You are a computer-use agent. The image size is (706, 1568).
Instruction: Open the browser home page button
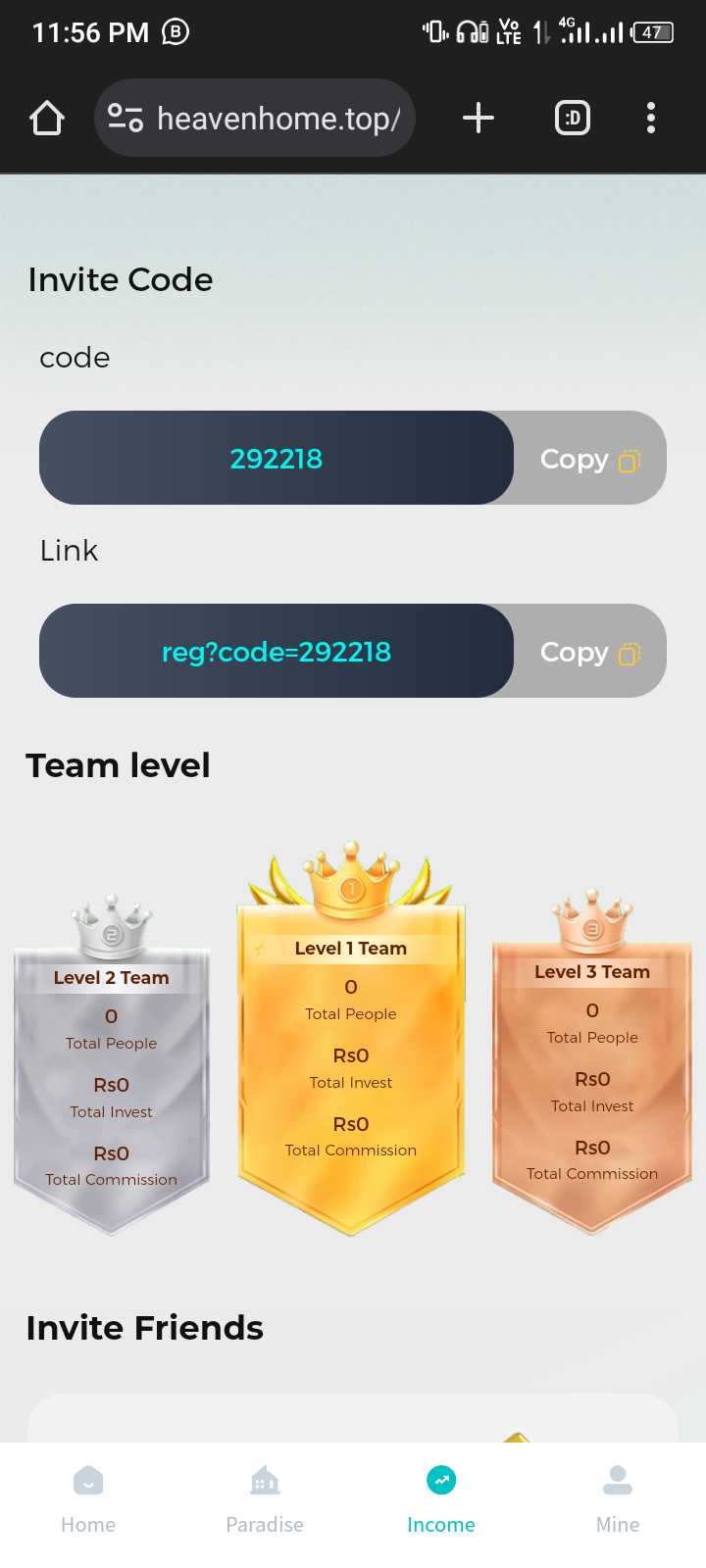[x=47, y=119]
